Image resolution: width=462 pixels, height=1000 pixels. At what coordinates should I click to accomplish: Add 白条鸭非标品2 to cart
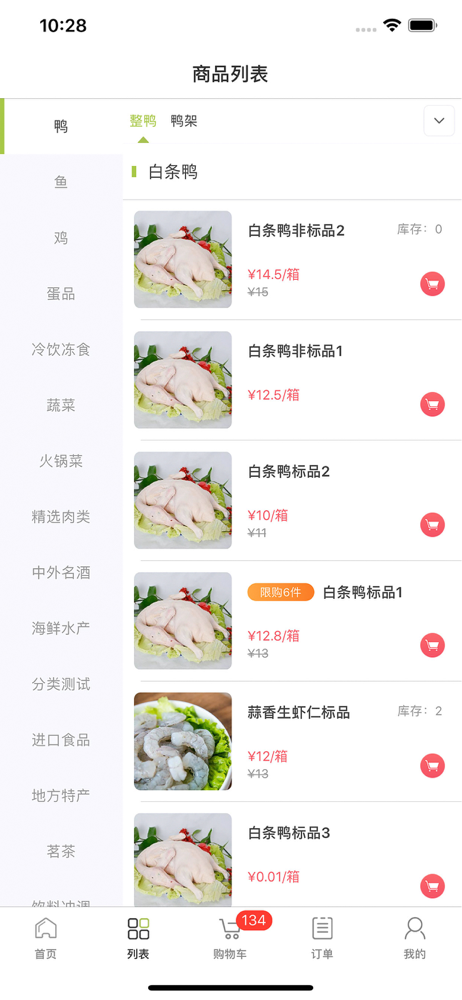[x=432, y=284]
